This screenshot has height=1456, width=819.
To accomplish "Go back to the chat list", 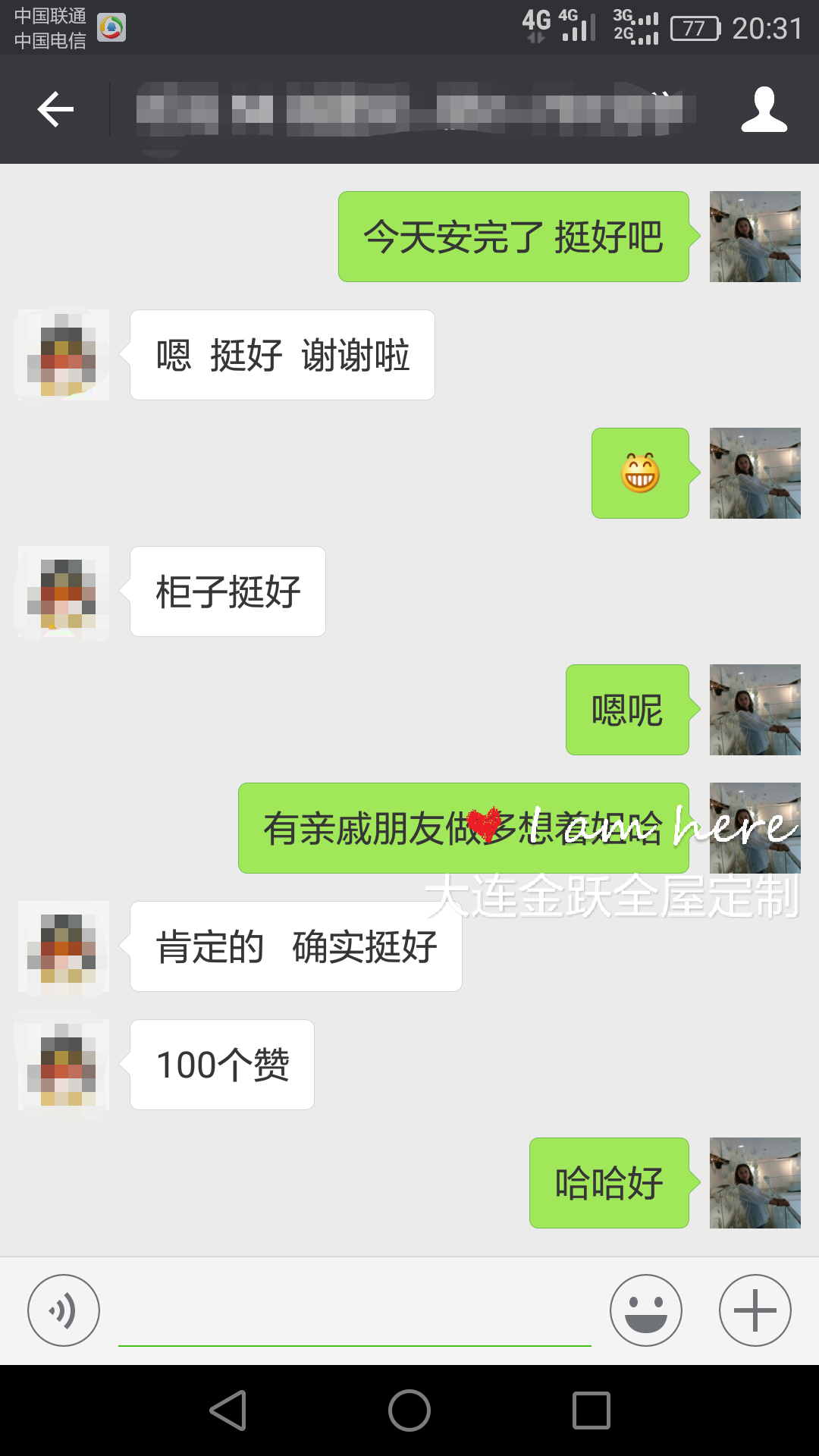I will click(x=55, y=110).
